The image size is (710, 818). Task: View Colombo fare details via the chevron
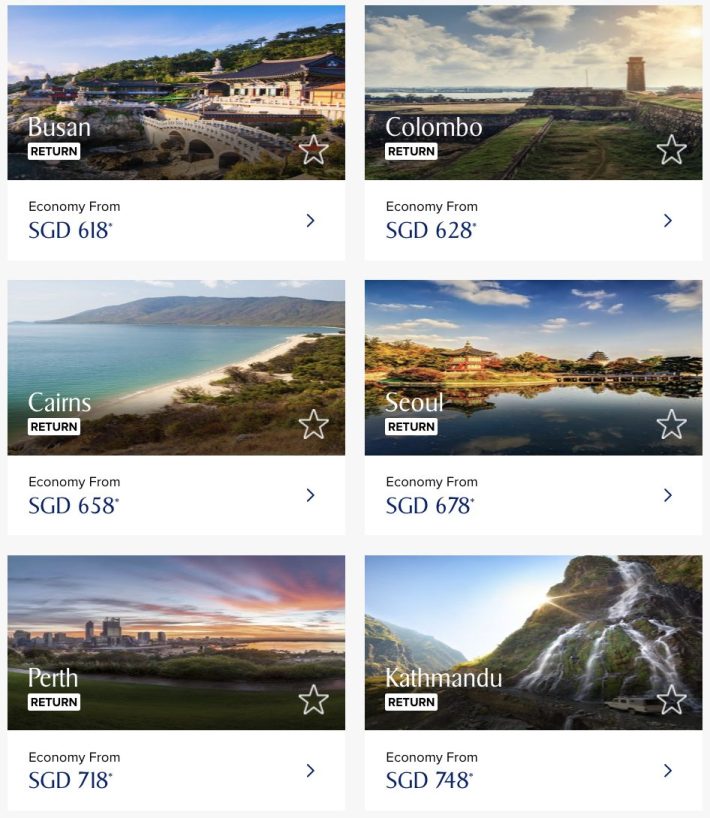[668, 220]
